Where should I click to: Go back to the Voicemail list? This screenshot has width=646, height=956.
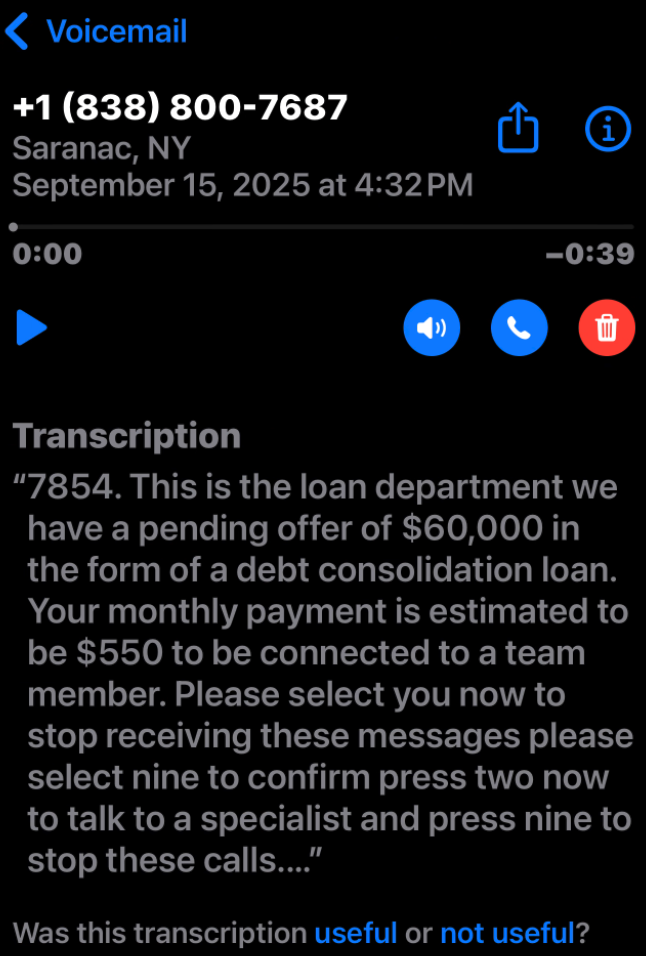click(x=95, y=32)
